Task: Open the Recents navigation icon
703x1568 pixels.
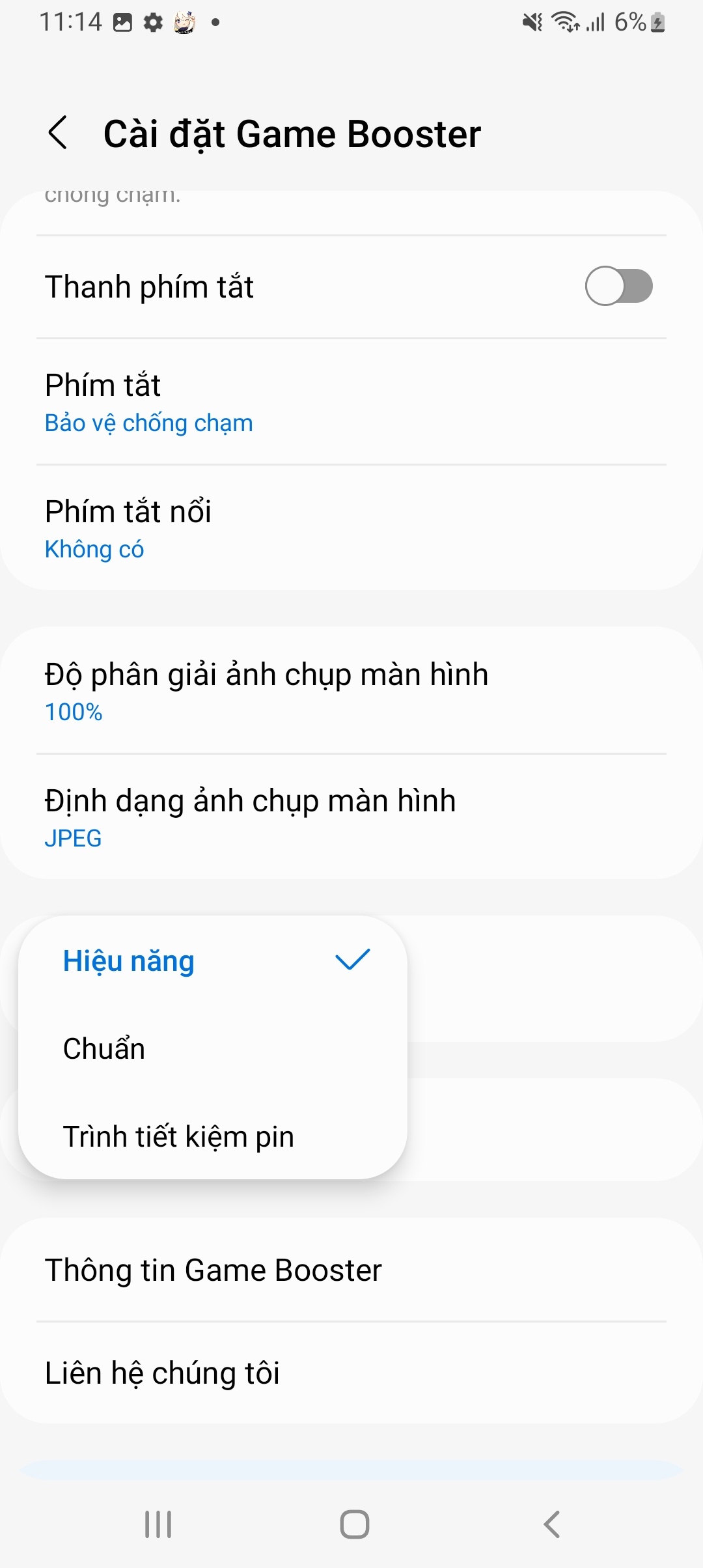Action: (x=156, y=1524)
